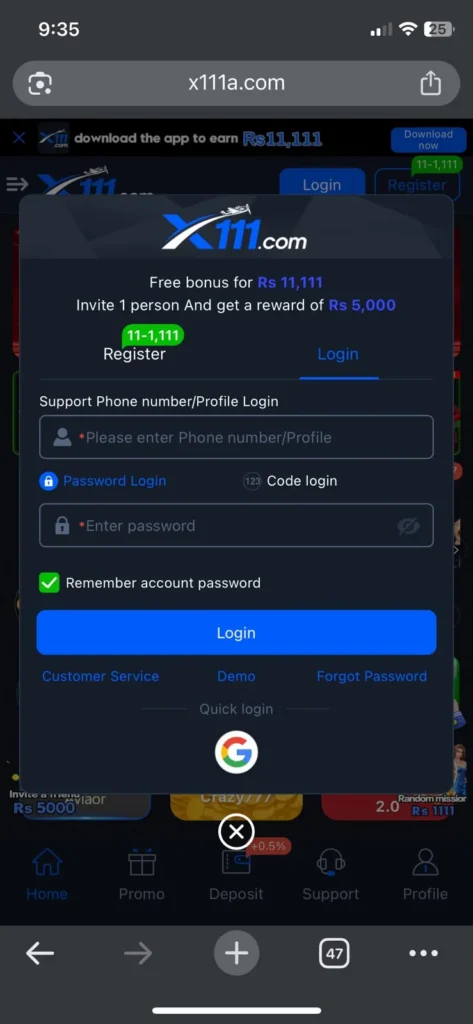Open Customer Service link
Image resolution: width=473 pixels, height=1024 pixels.
(x=101, y=677)
